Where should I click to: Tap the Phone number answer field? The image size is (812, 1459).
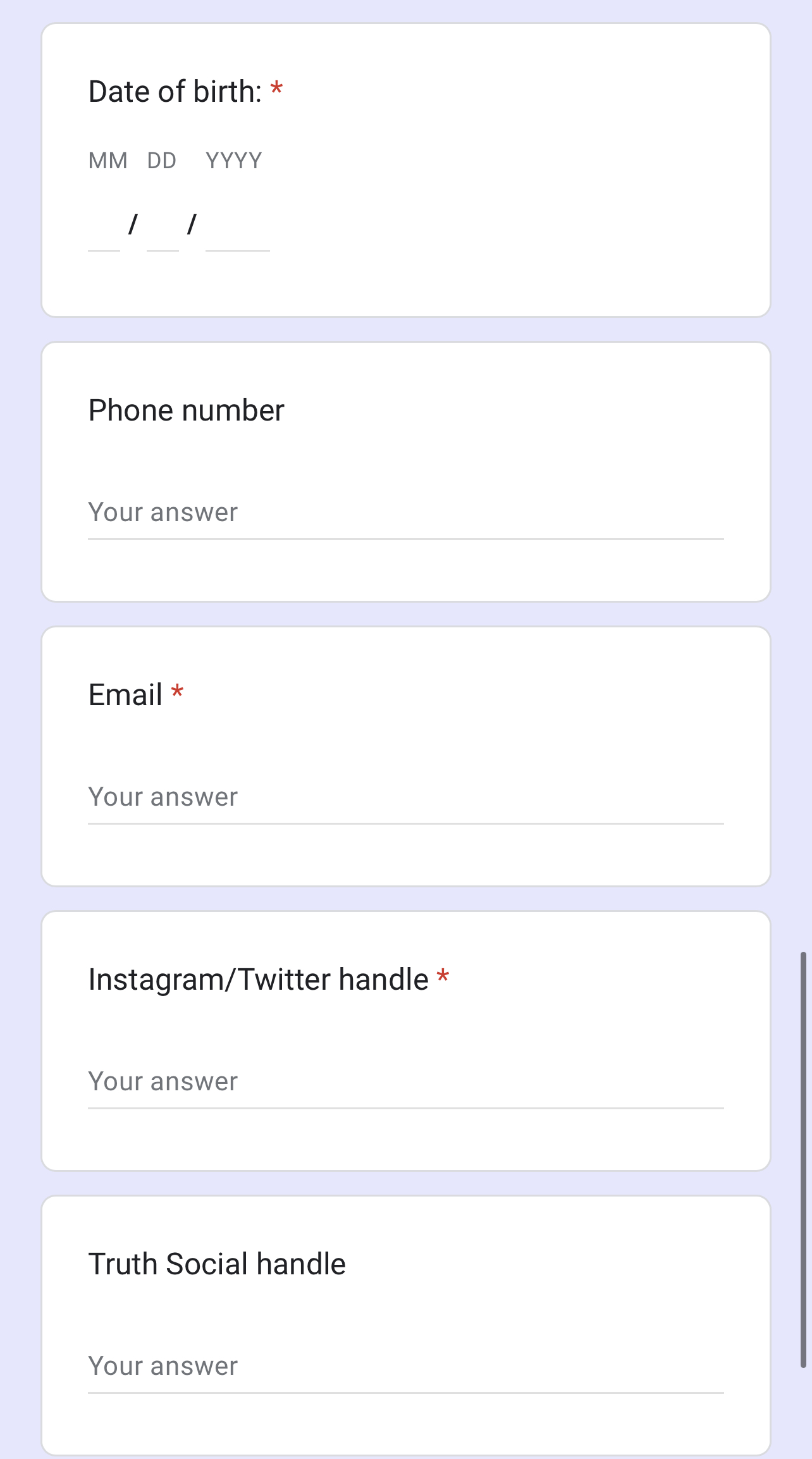(405, 514)
